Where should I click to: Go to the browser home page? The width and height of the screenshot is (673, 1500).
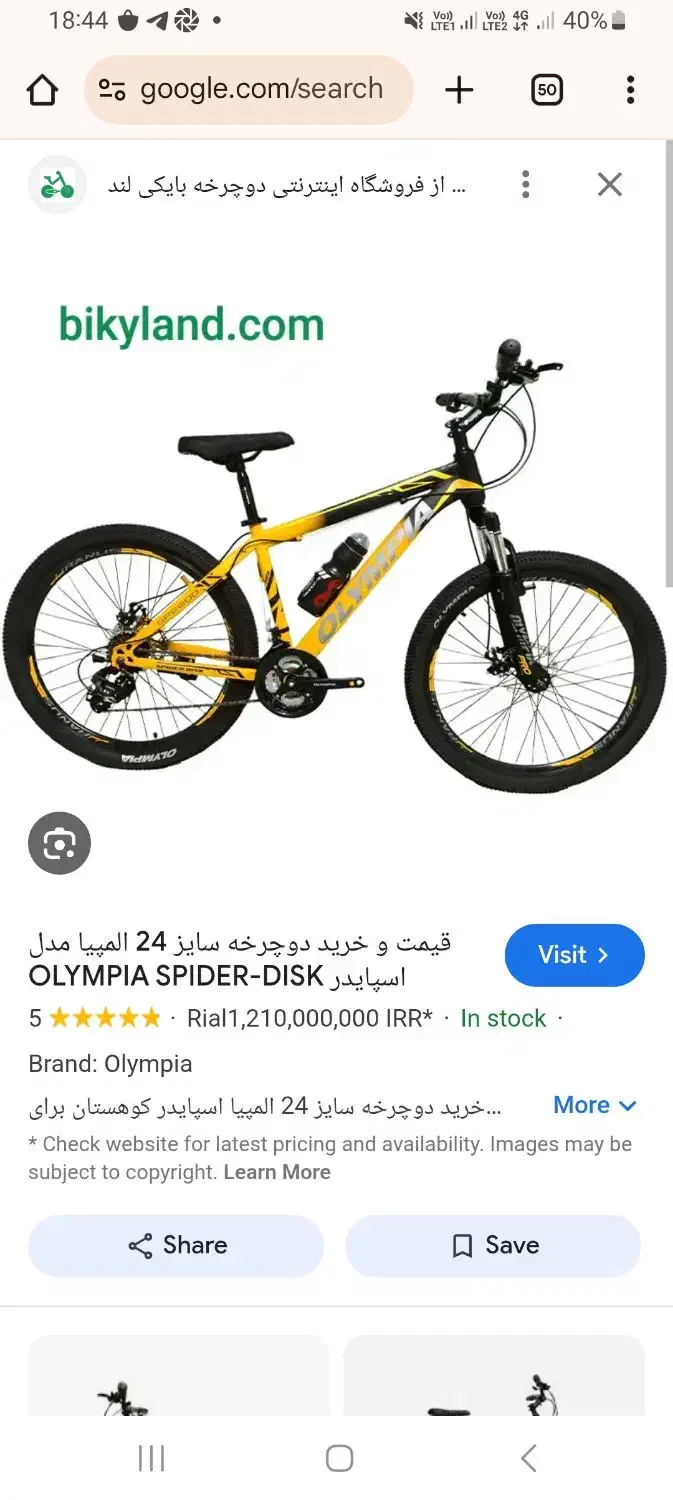coord(42,91)
